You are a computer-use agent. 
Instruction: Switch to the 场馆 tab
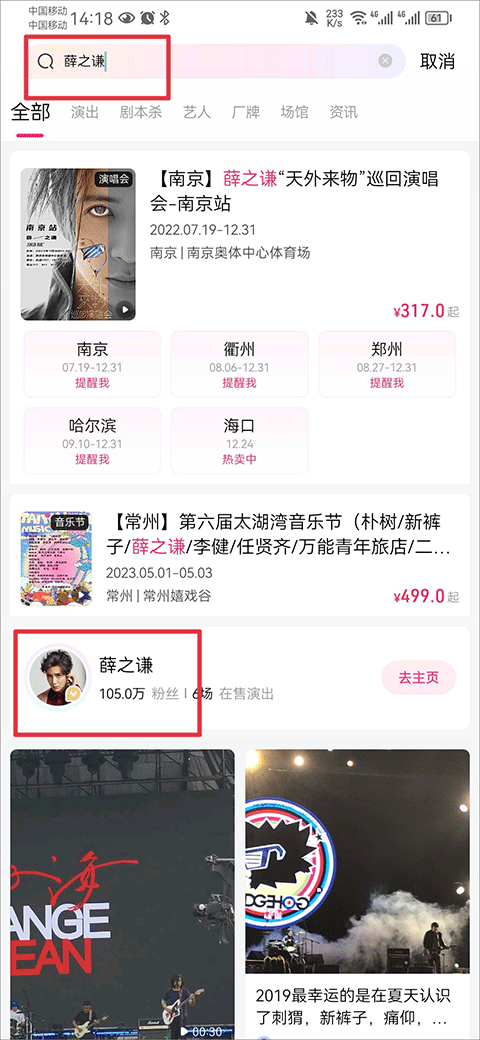click(x=294, y=112)
